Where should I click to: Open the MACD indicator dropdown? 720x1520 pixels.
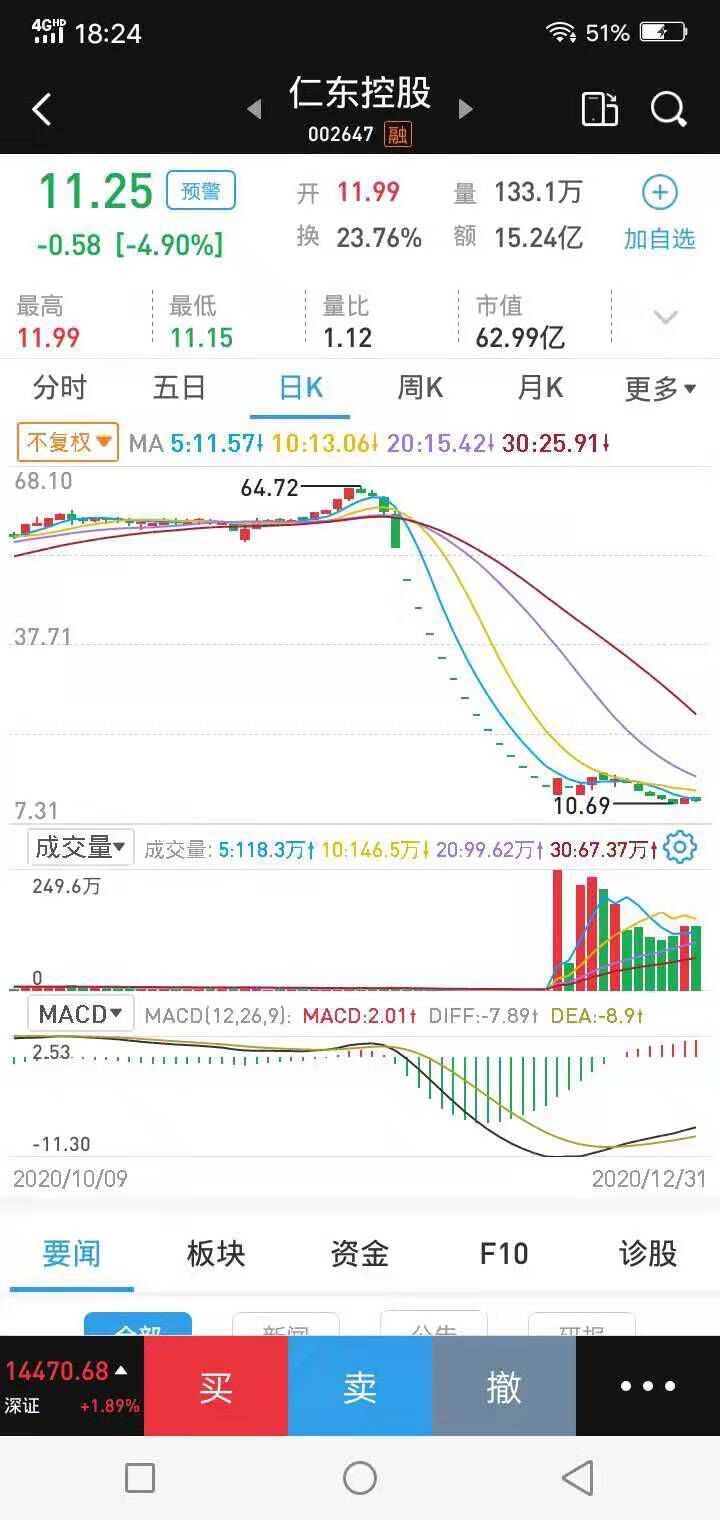79,1013
